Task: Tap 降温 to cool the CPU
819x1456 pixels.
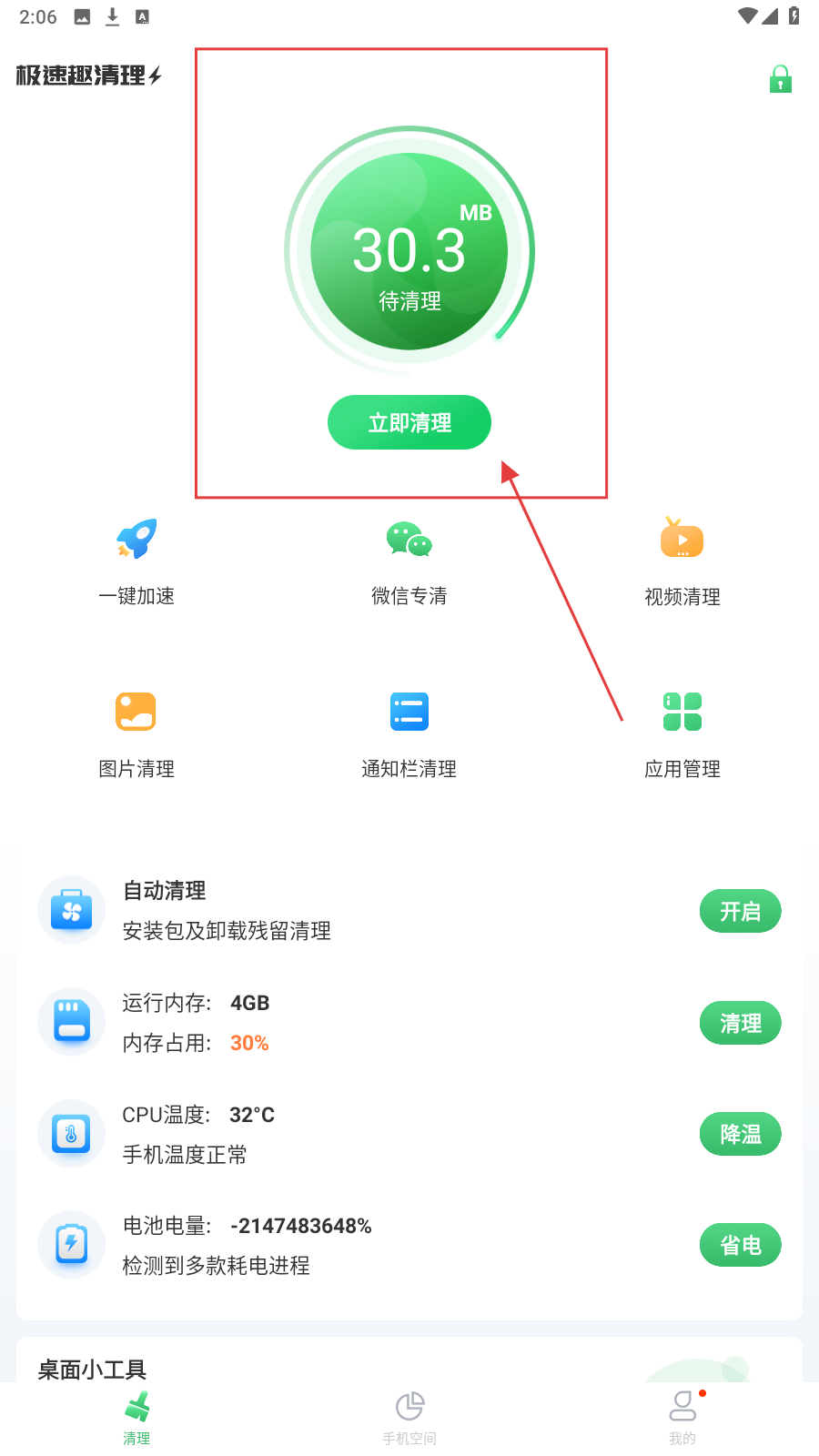Action: pos(740,1134)
